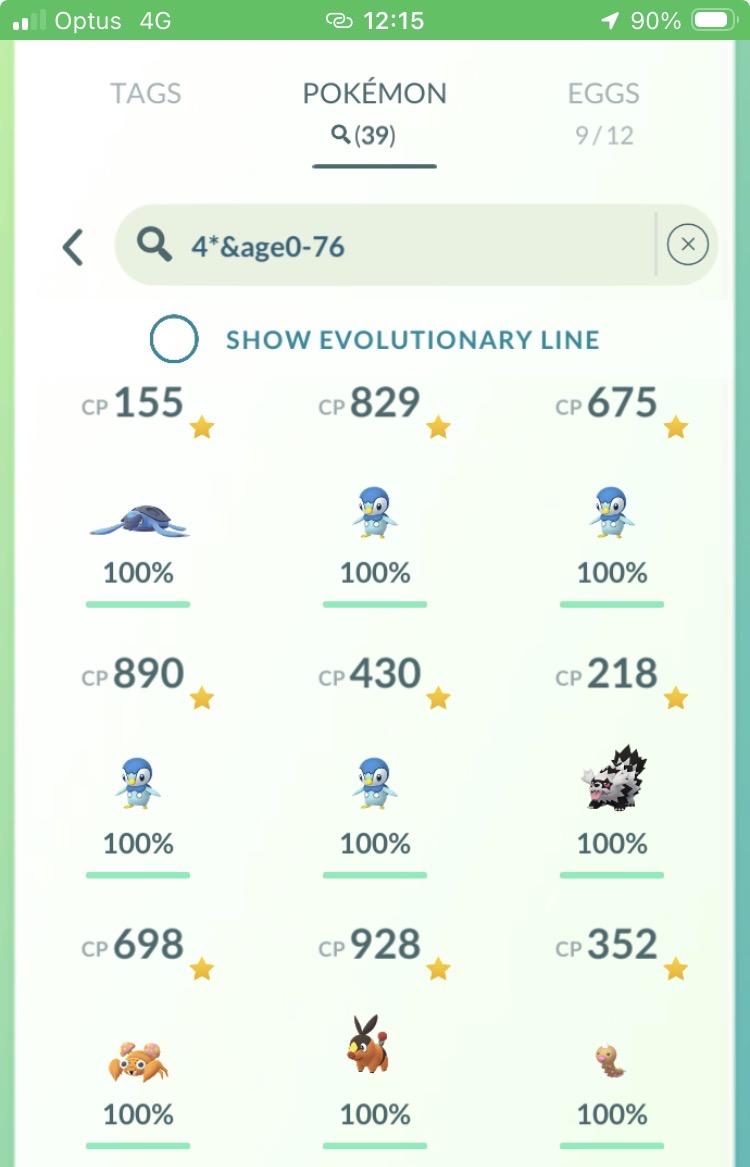Edit the search query 4*&age0-76
This screenshot has height=1167, width=750.
[x=400, y=246]
